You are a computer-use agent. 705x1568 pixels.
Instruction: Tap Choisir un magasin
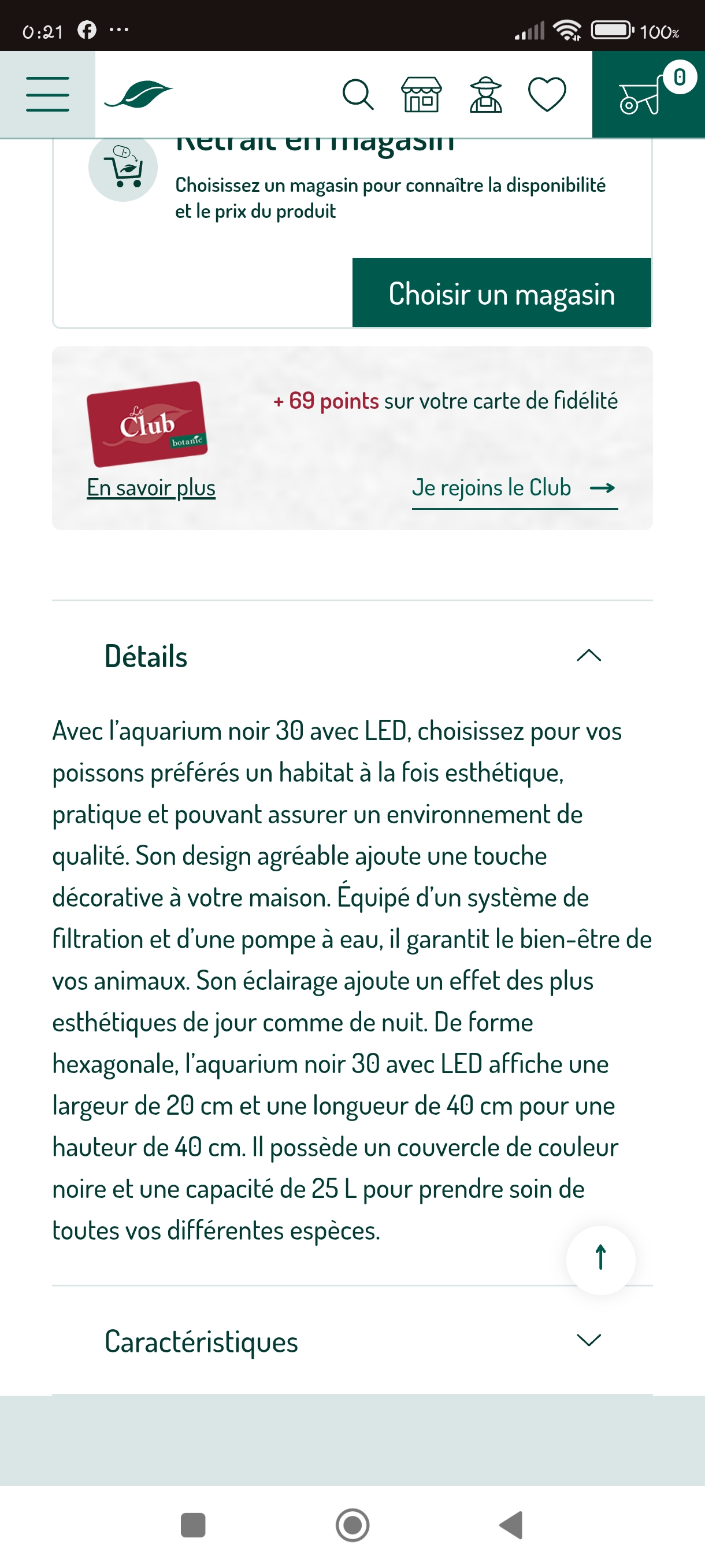(502, 293)
